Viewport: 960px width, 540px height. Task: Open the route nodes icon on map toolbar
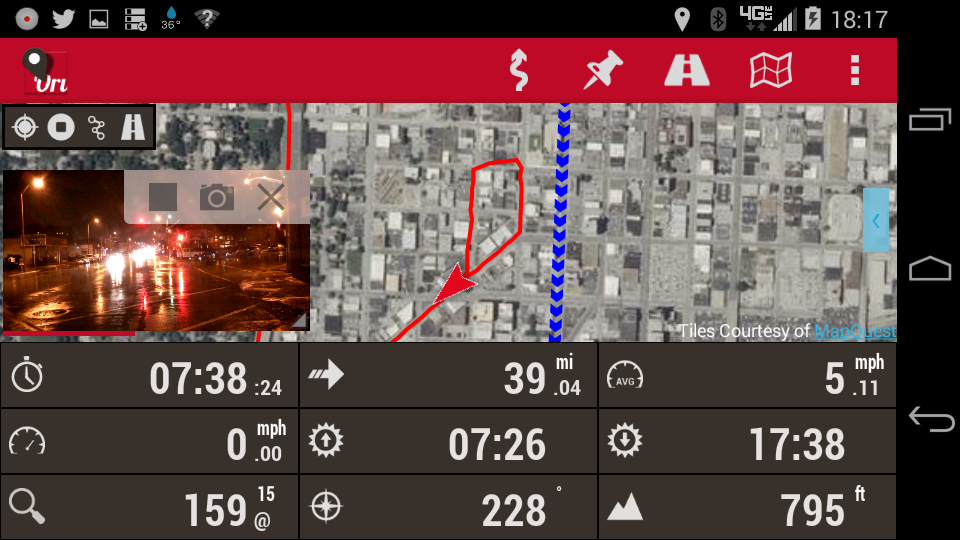[97, 127]
